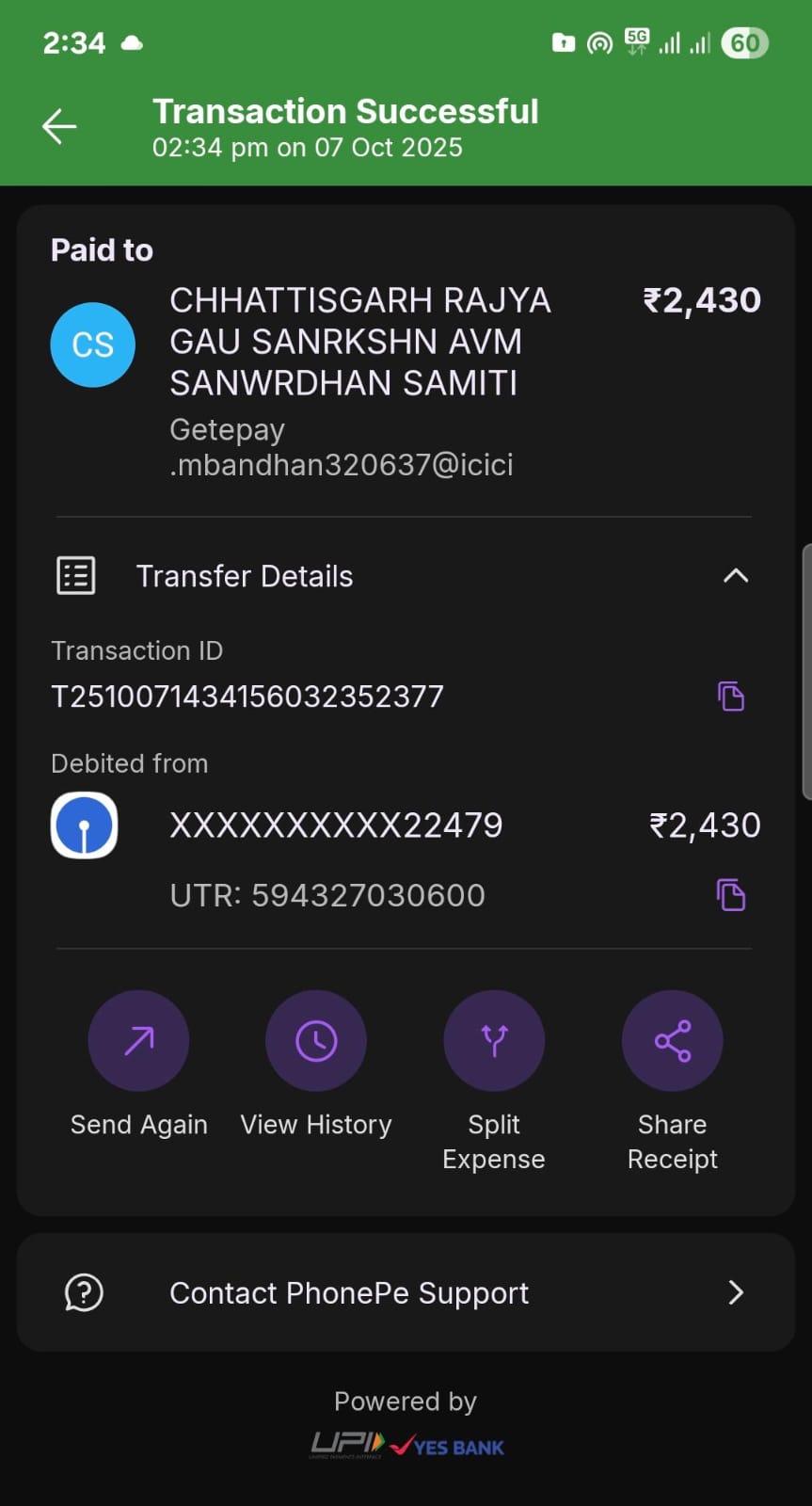812x1506 pixels.
Task: Open Contact PhonePe Support
Action: click(406, 1292)
